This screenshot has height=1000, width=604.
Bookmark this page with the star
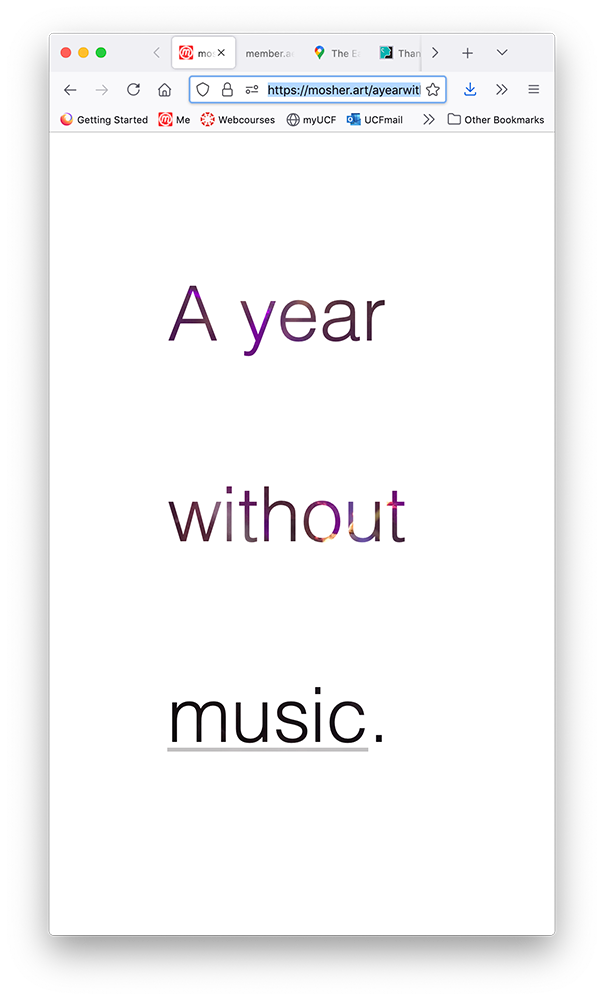point(433,90)
